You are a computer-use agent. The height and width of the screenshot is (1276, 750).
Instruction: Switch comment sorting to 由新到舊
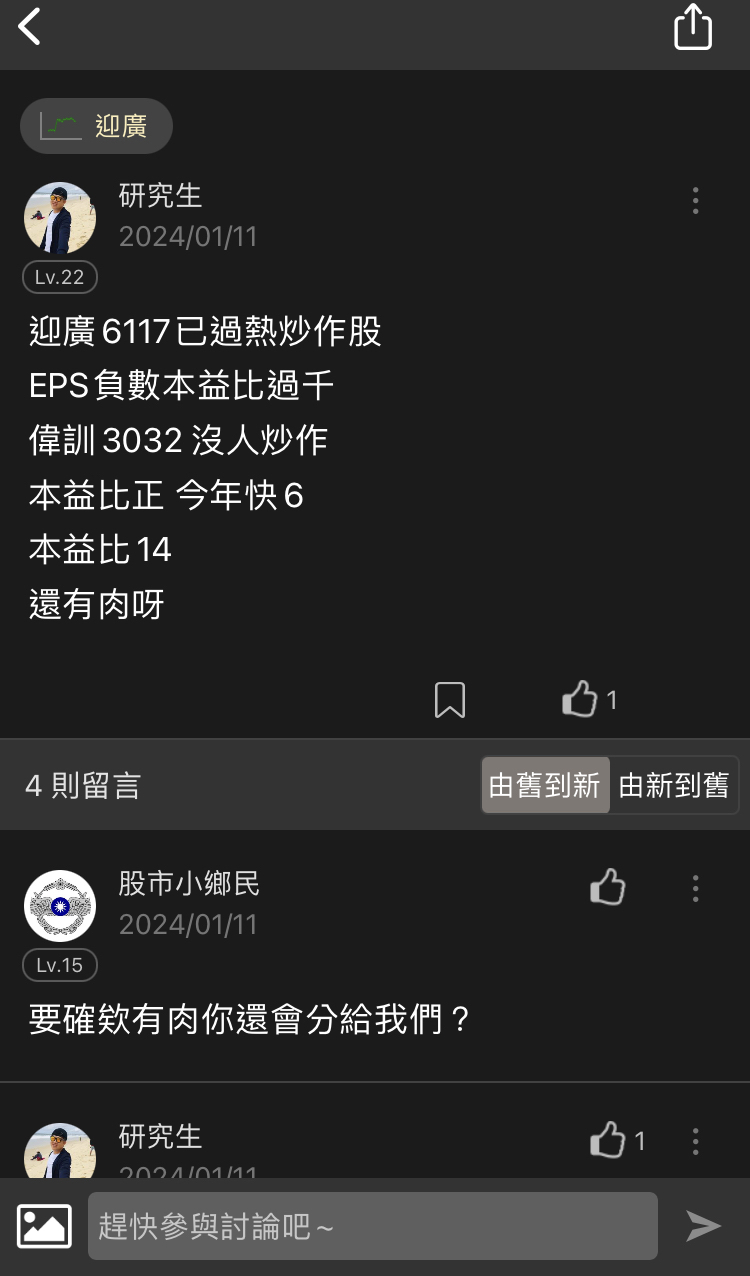click(674, 785)
